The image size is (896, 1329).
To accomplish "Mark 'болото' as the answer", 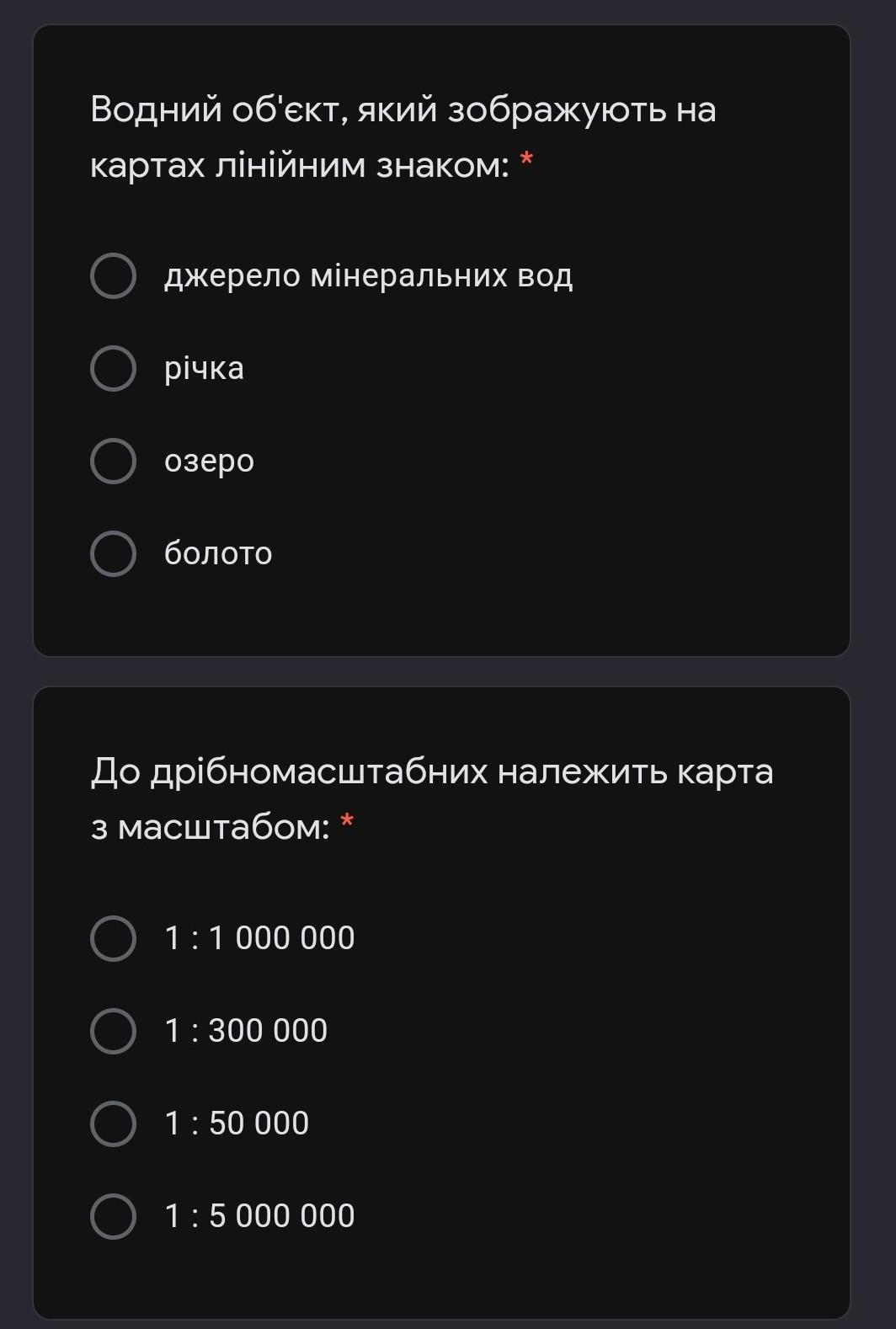I will (113, 553).
